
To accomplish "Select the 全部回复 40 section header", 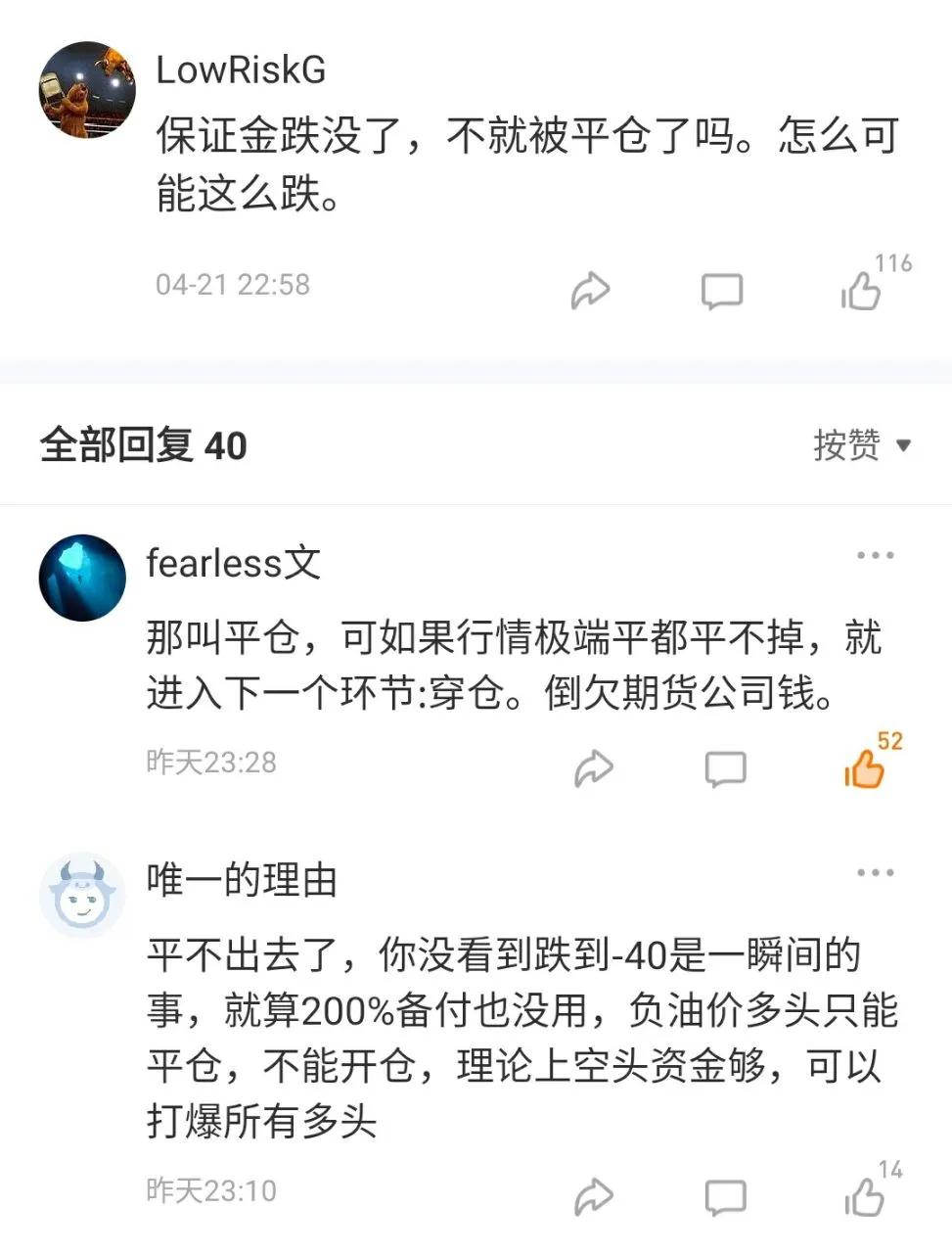I will point(142,445).
